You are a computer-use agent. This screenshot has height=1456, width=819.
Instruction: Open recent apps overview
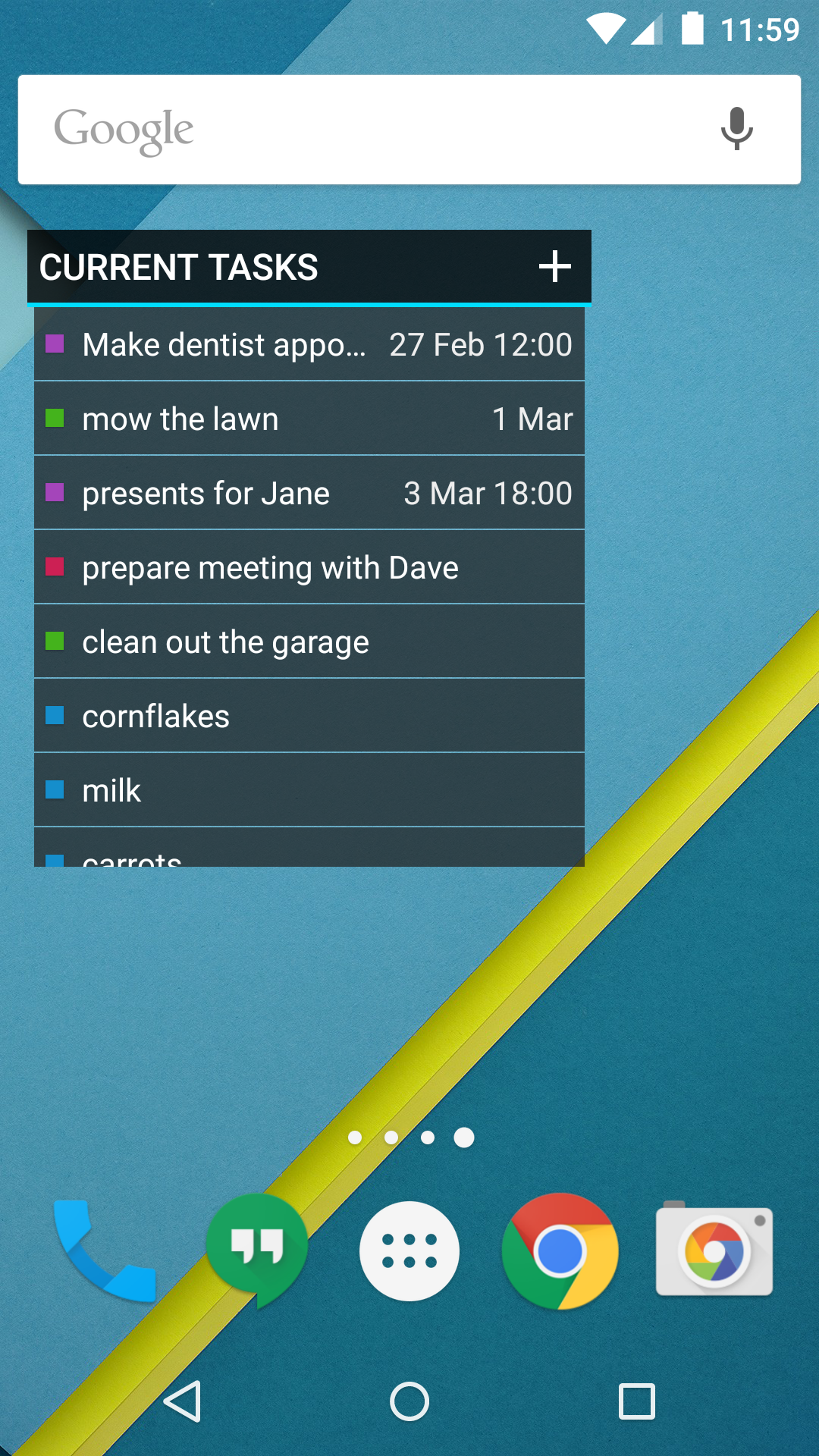pos(637,1401)
